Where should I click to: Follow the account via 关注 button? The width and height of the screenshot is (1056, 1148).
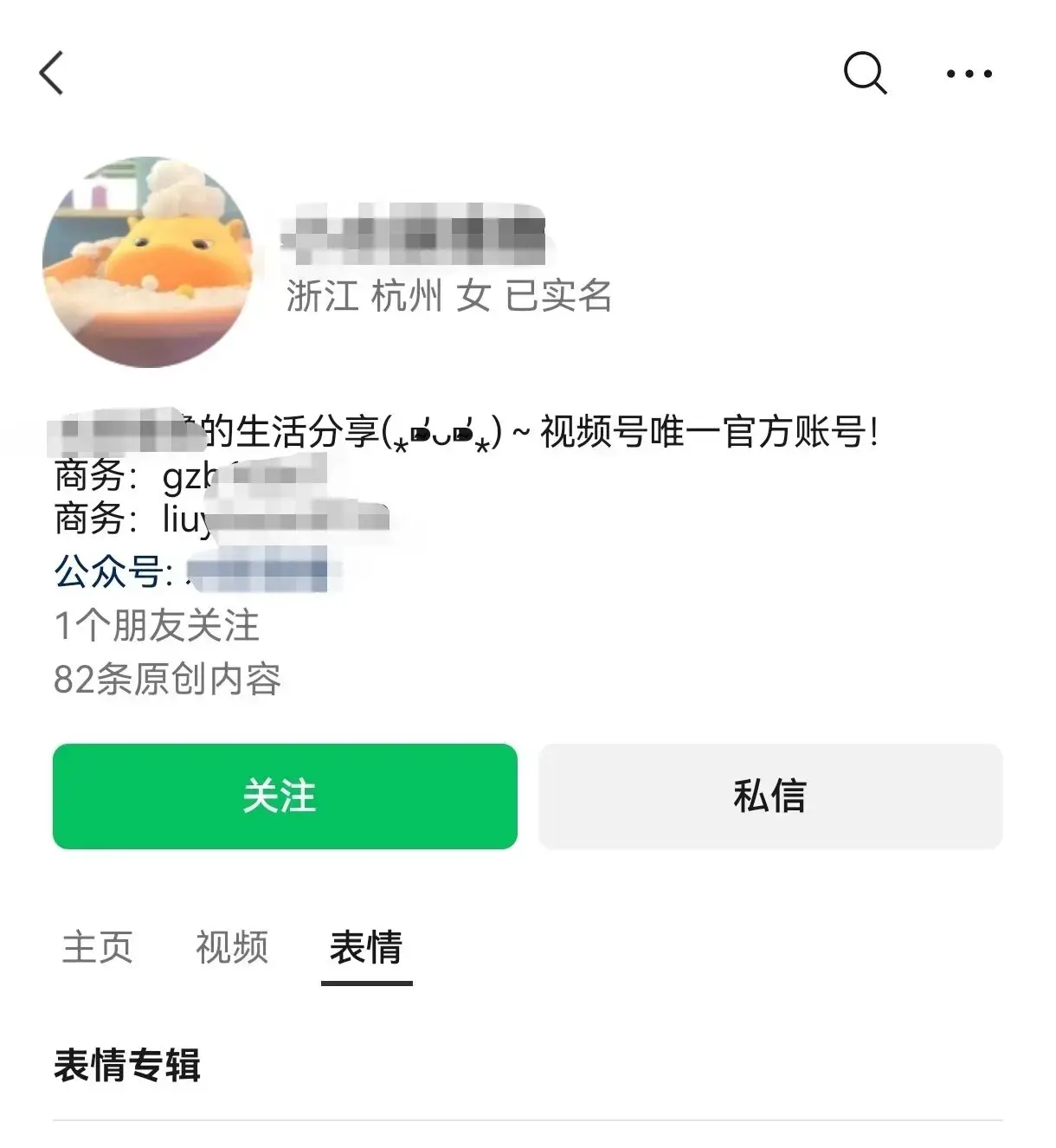click(284, 796)
